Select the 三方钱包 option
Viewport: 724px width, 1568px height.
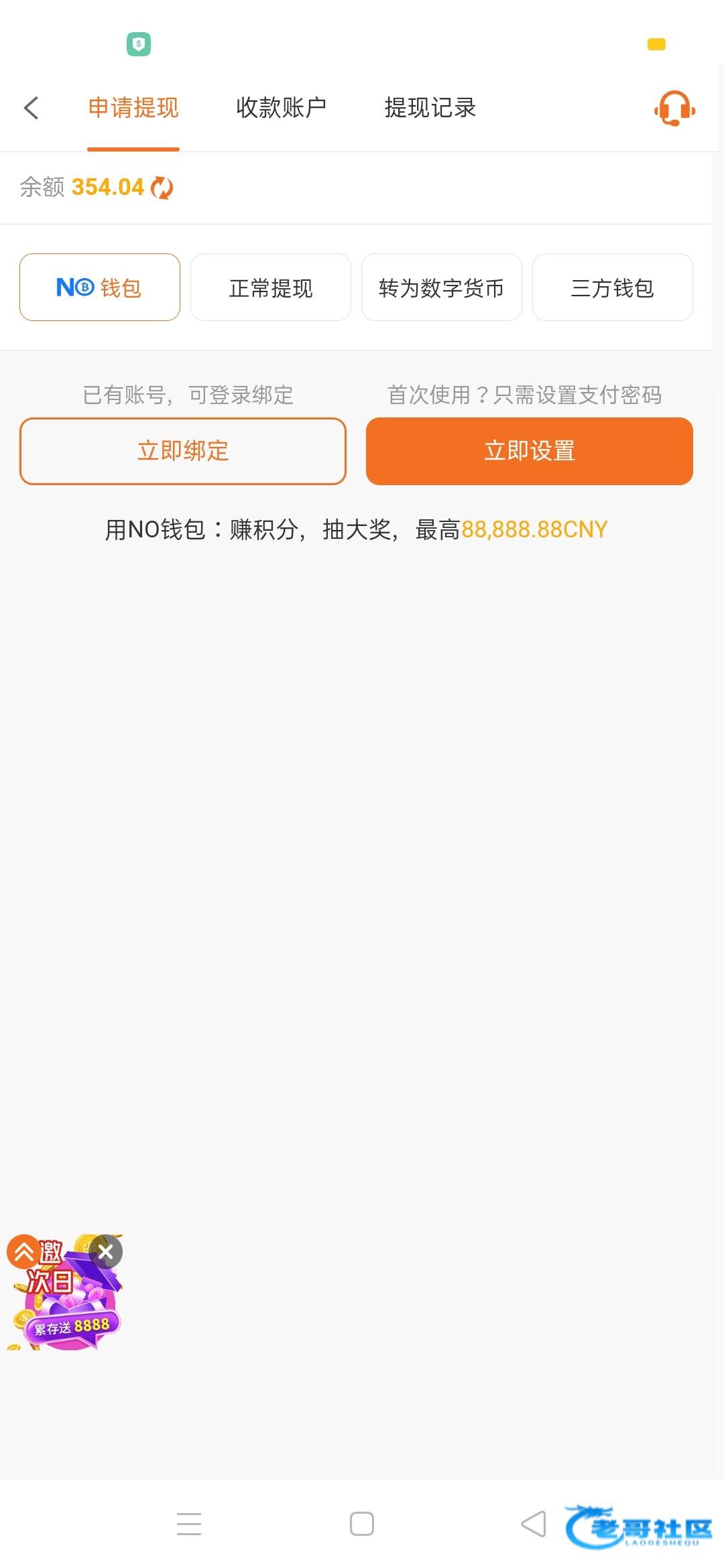tap(612, 287)
